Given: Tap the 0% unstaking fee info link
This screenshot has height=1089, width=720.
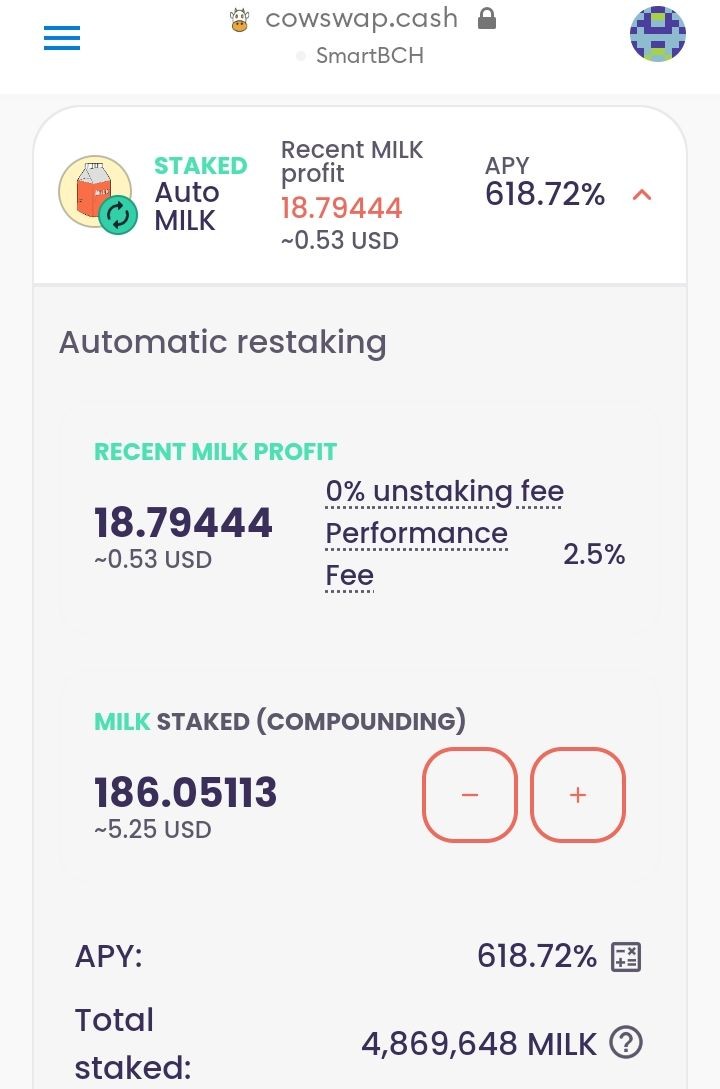Looking at the screenshot, I should (x=444, y=492).
